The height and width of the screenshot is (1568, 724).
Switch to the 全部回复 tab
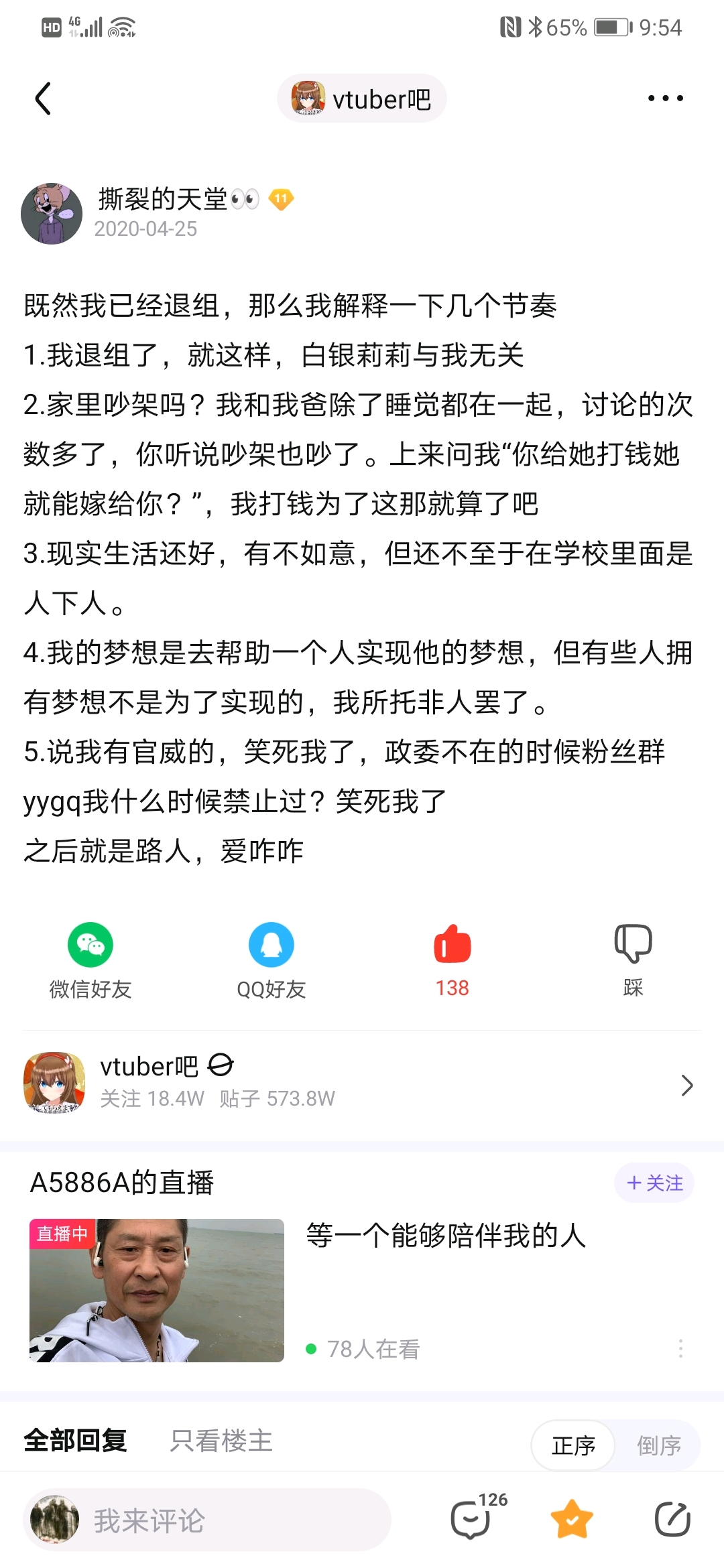click(75, 1440)
